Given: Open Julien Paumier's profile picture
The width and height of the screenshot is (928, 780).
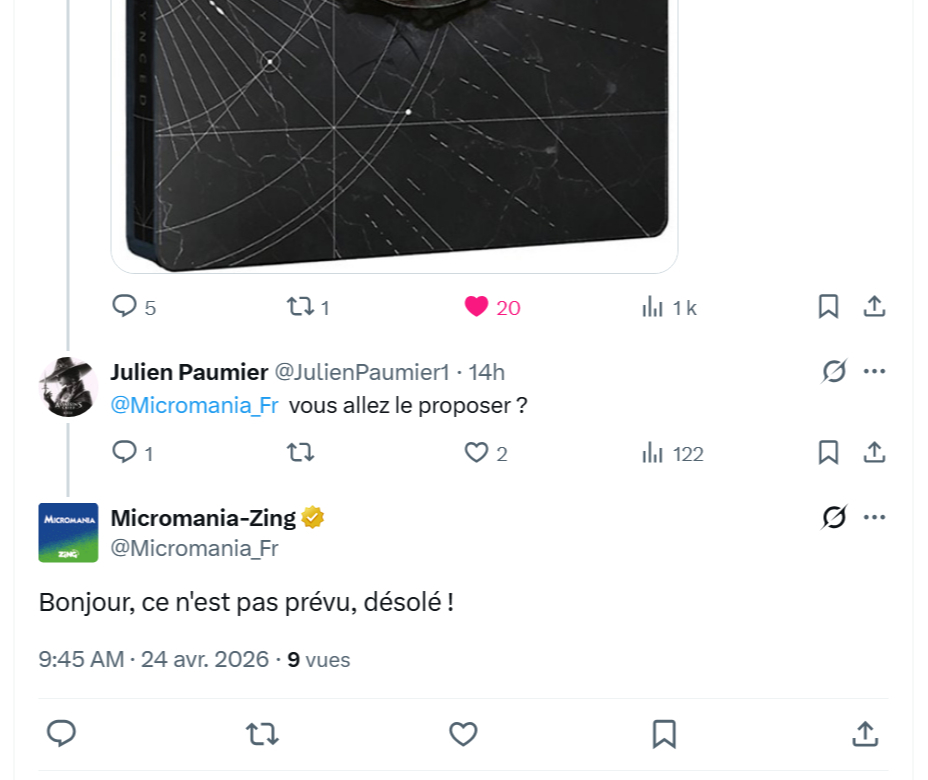Looking at the screenshot, I should [x=68, y=387].
